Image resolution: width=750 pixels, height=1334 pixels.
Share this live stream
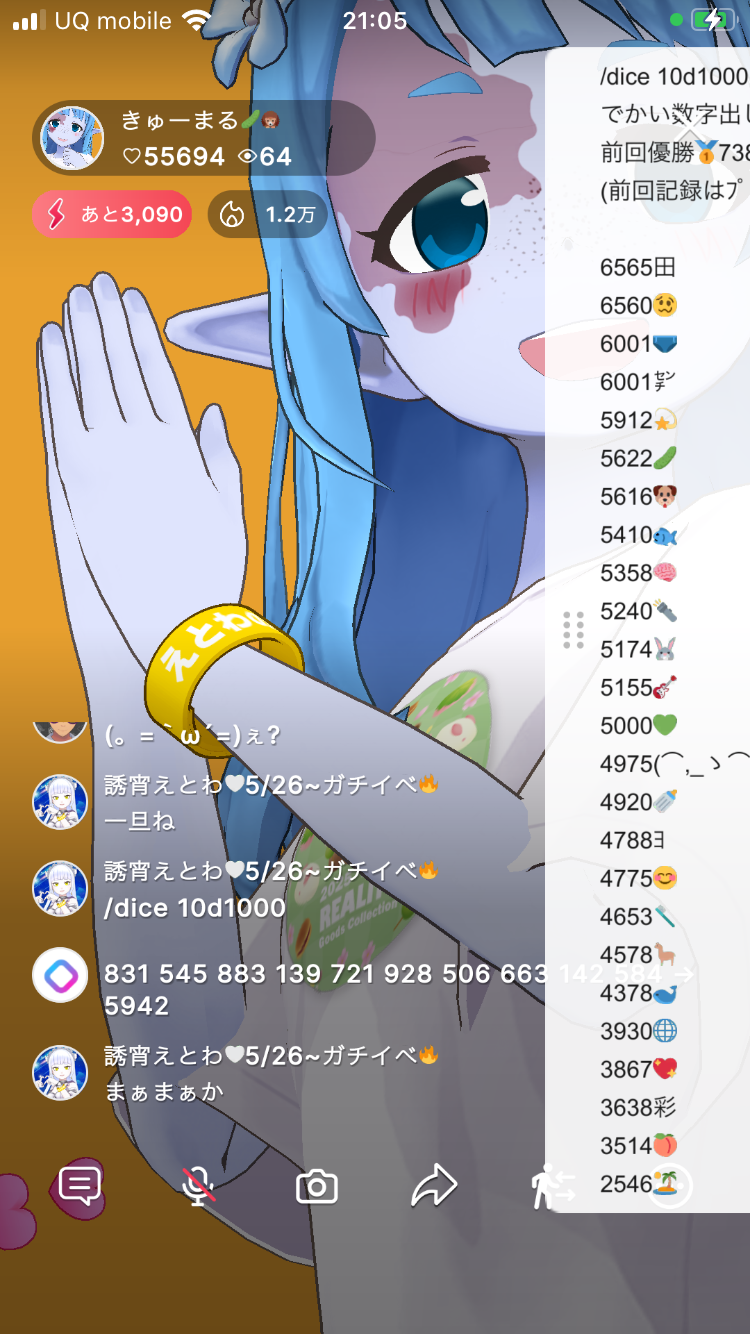(x=434, y=1186)
